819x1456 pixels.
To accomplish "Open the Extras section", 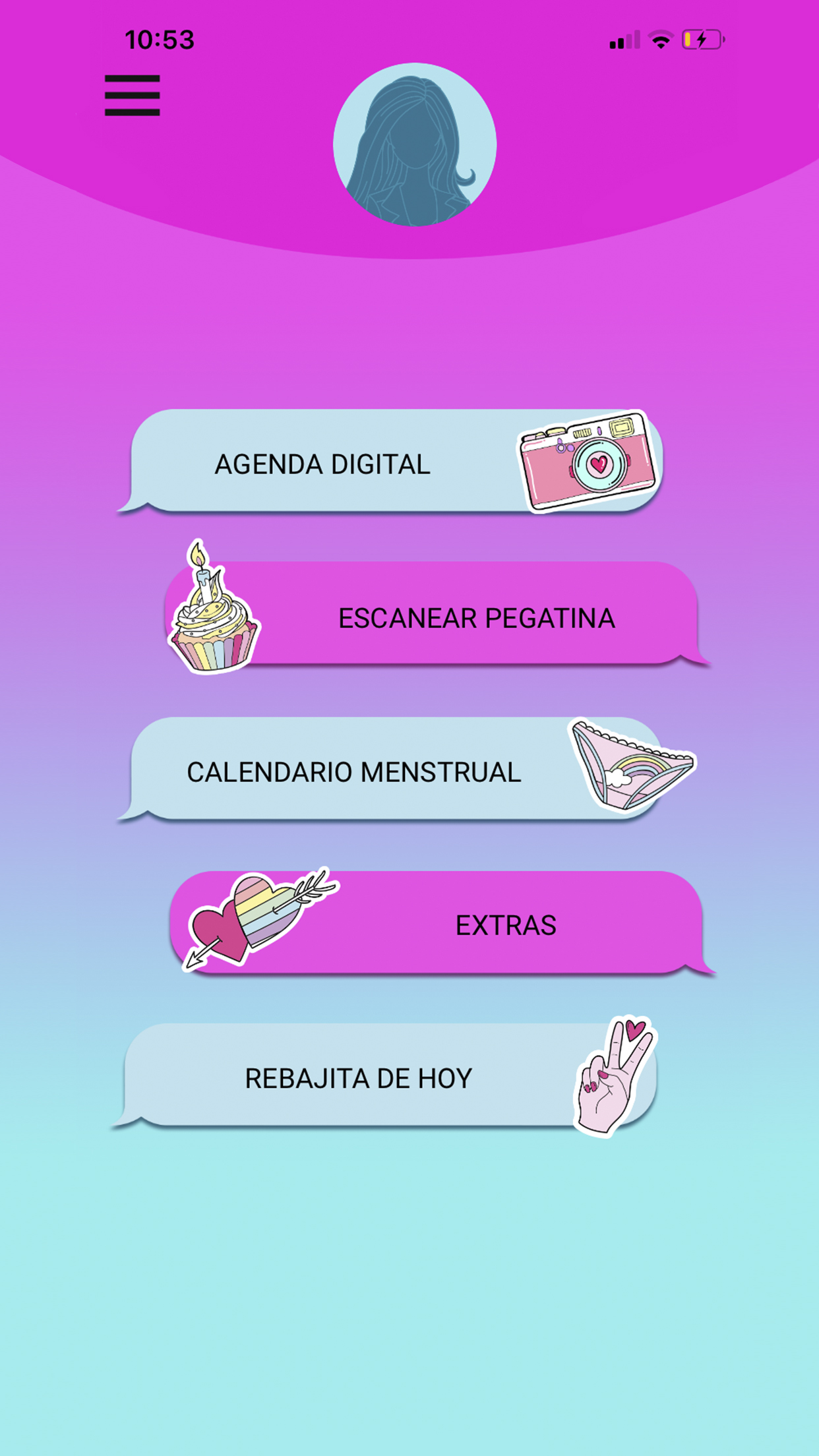I will [x=442, y=923].
